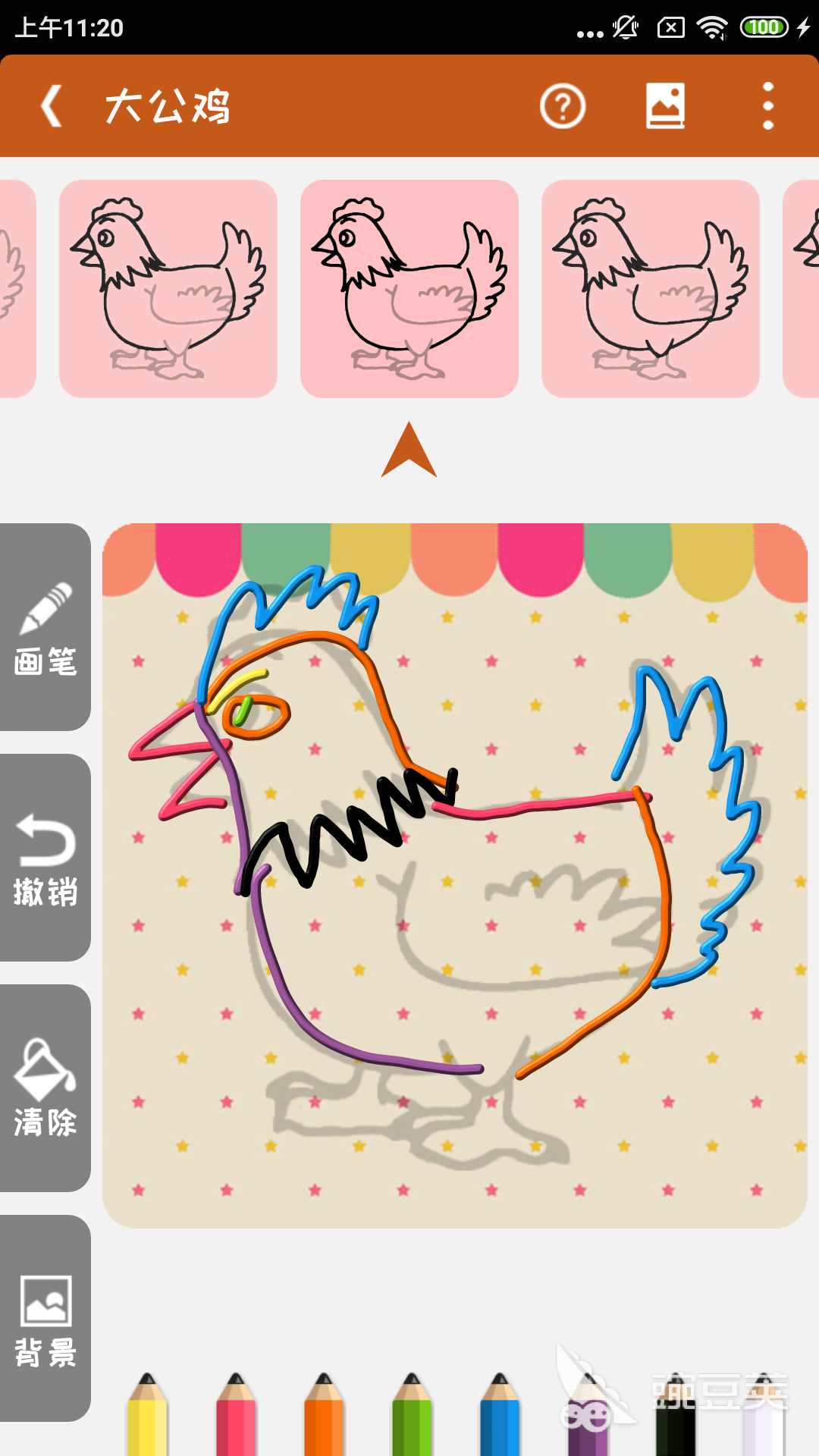
Task: Select the 画笔 brush tool
Action: pyautogui.click(x=45, y=628)
